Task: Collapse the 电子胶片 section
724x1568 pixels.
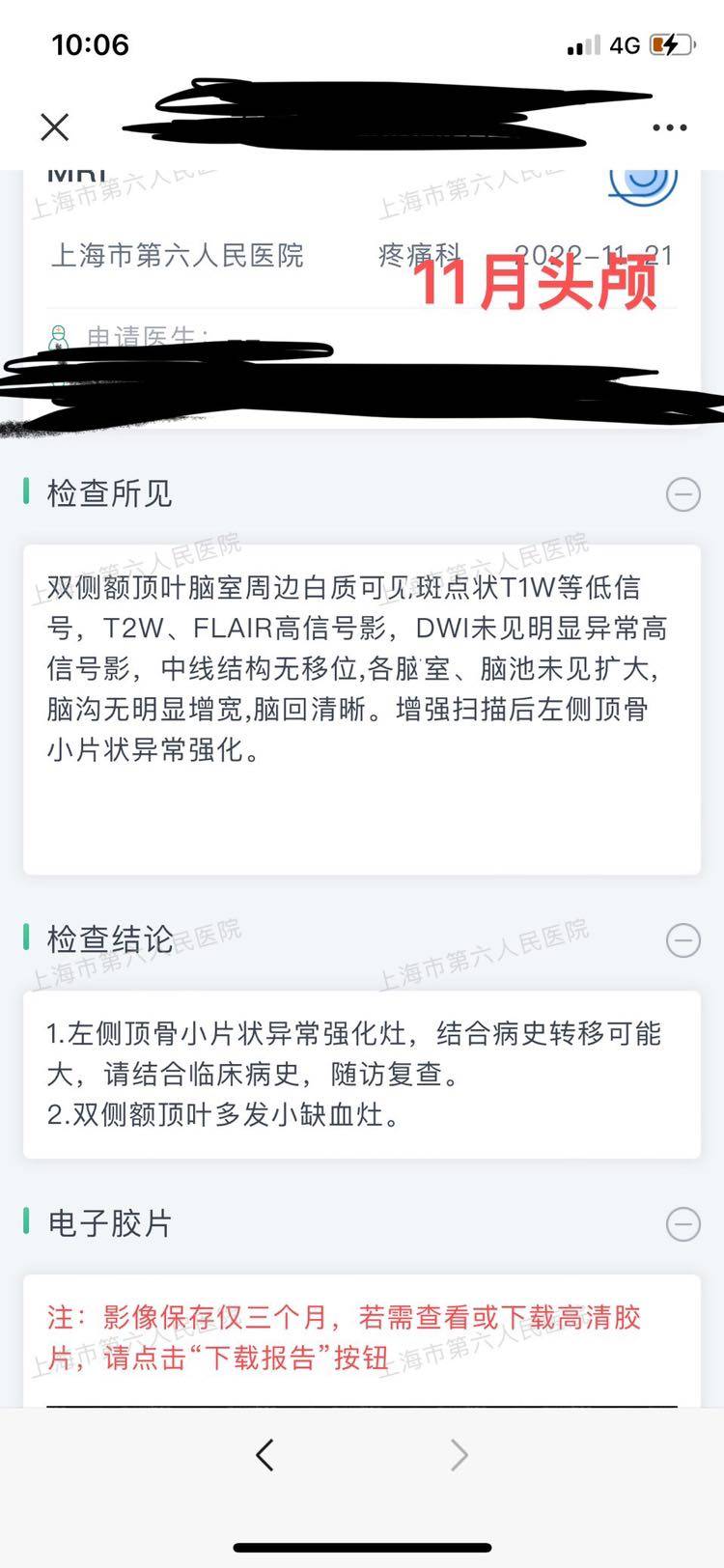Action: point(683,1224)
